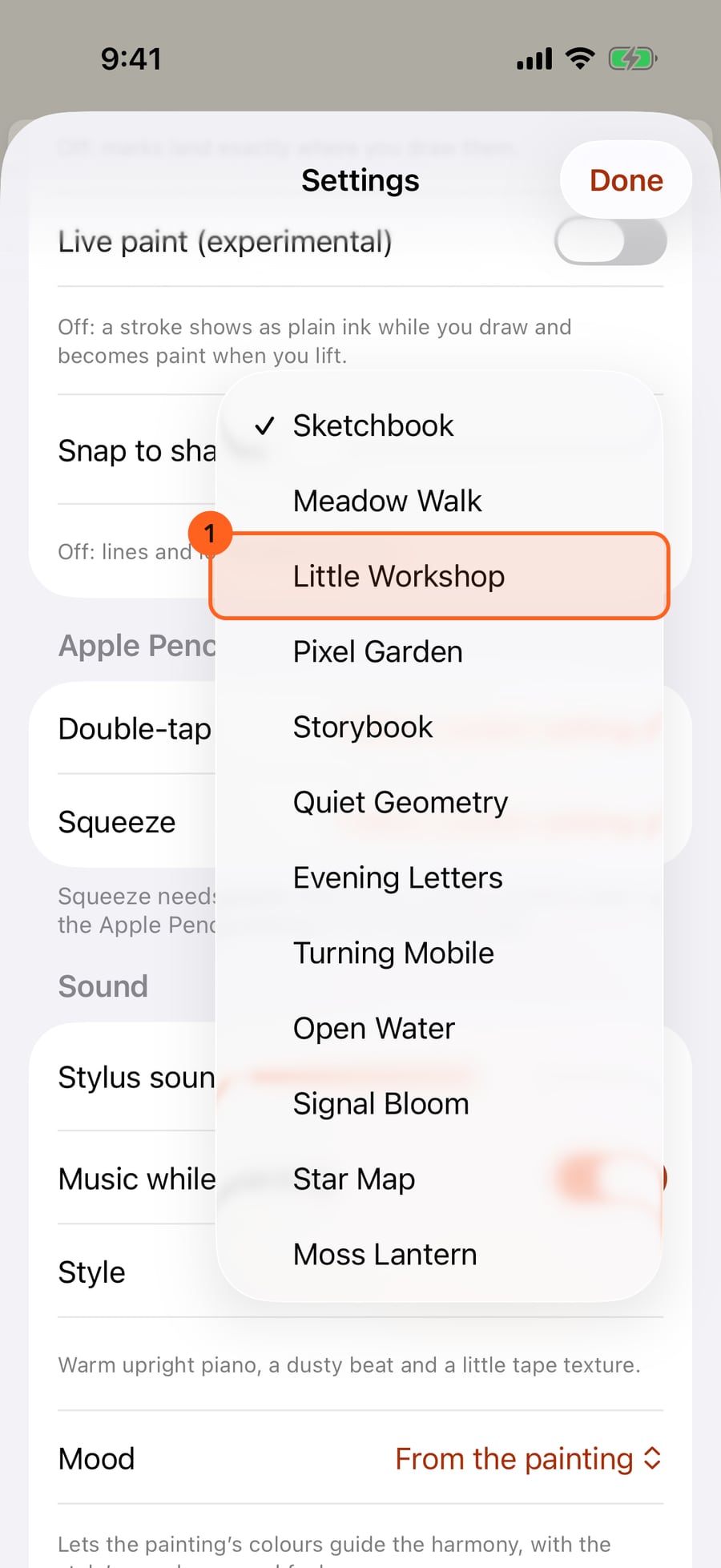
Task: Select Quiet Geometry from the menu
Action: point(439,802)
